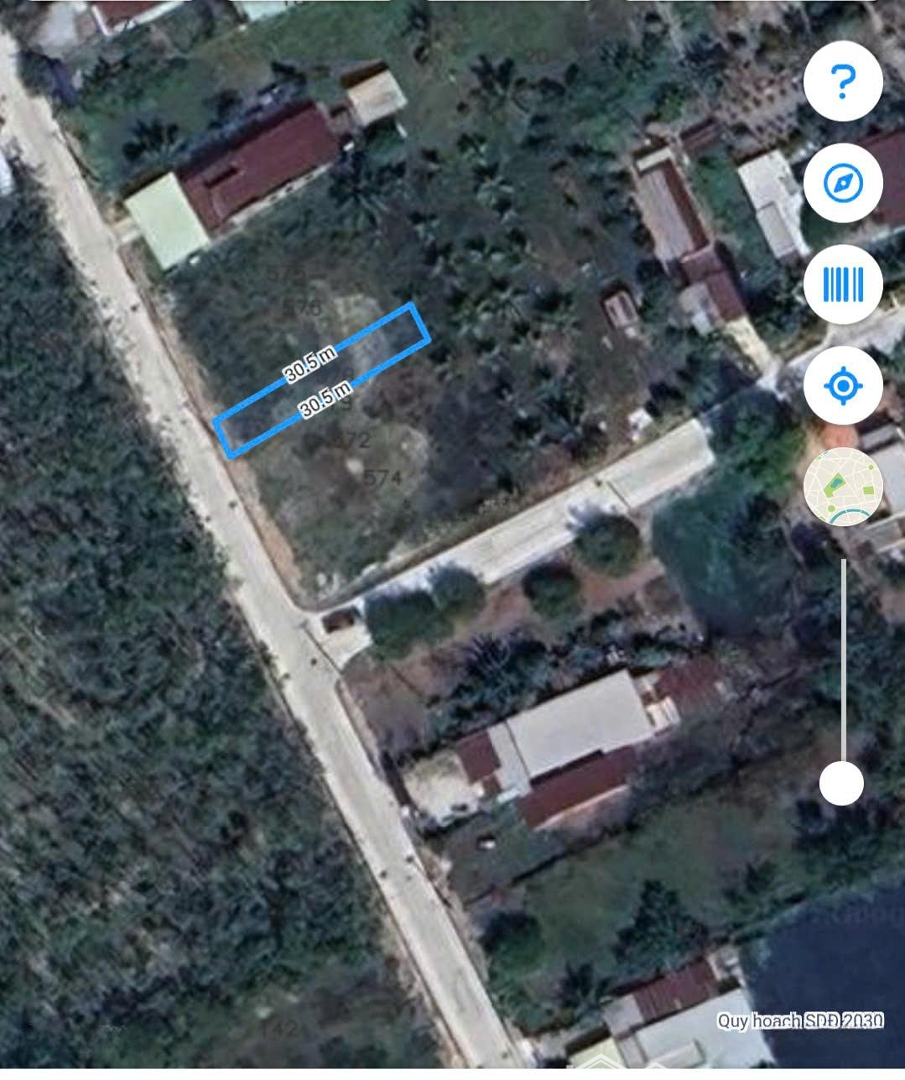Select the blue outlined land parcel
The height and width of the screenshot is (1080, 905).
(322, 380)
